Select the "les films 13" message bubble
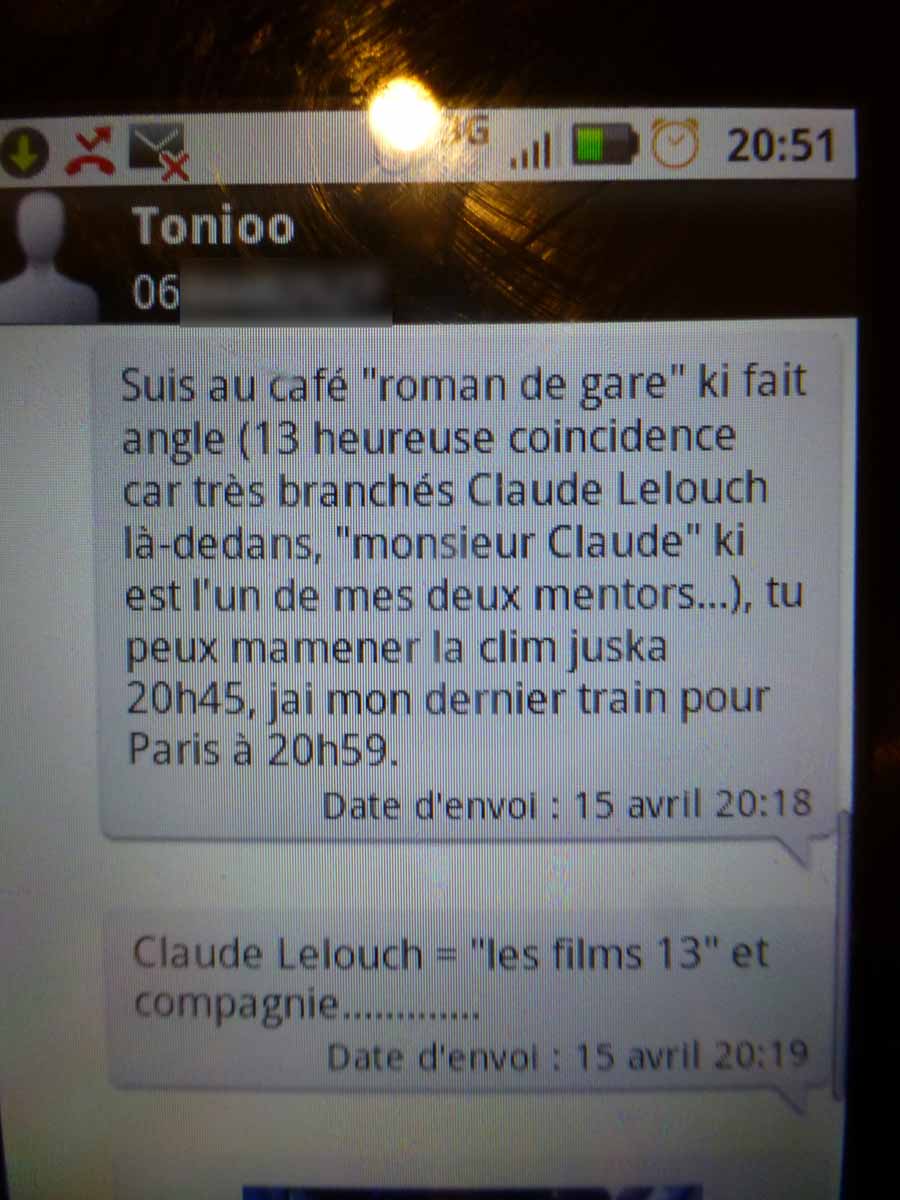Viewport: 900px width, 1200px height. click(x=465, y=995)
